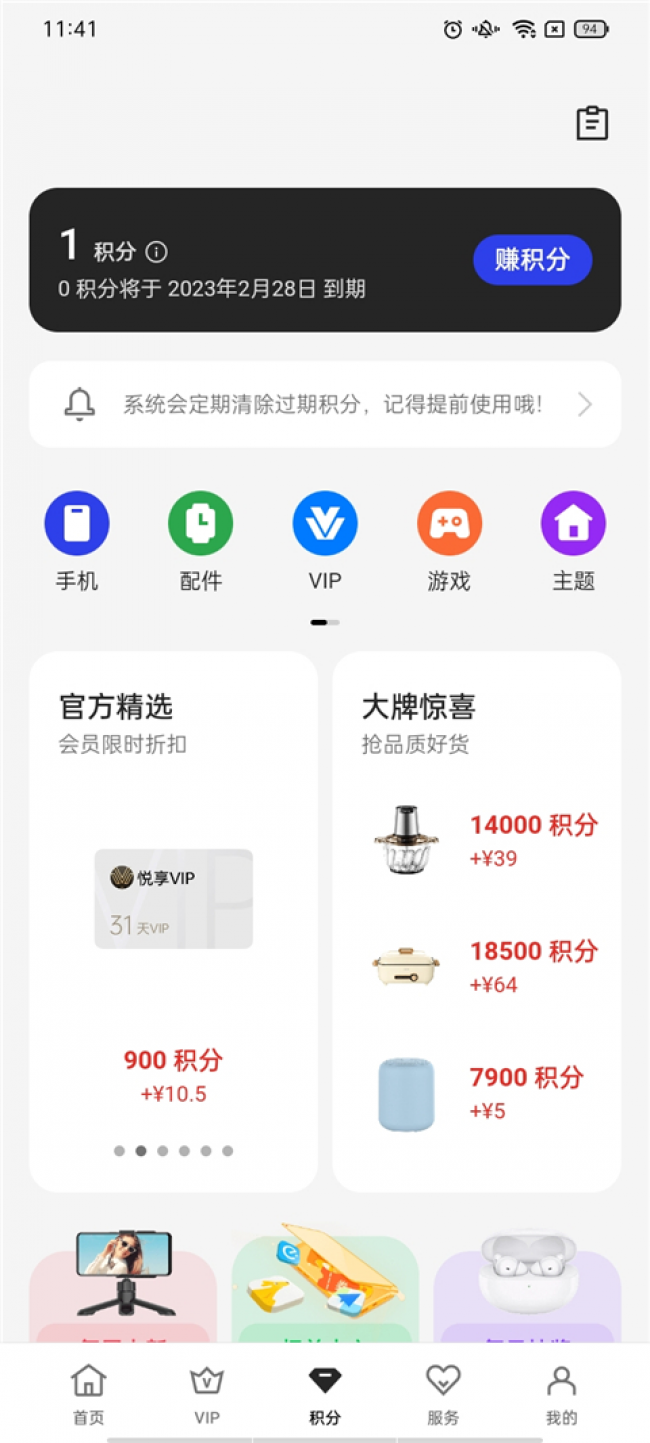Switch to the VIP bottom tab
The height and width of the screenshot is (1443, 650).
click(207, 1395)
